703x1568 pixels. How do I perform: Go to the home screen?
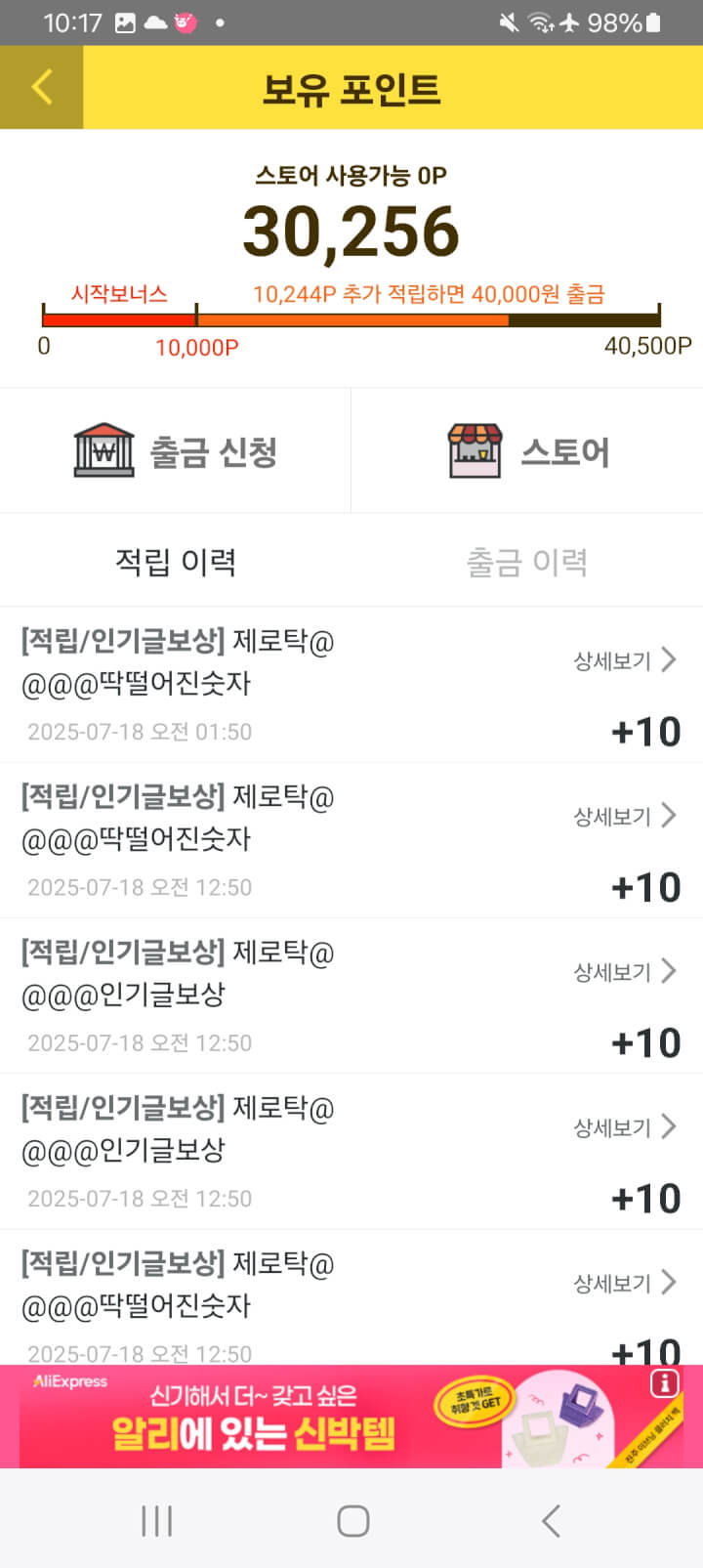(x=352, y=1520)
